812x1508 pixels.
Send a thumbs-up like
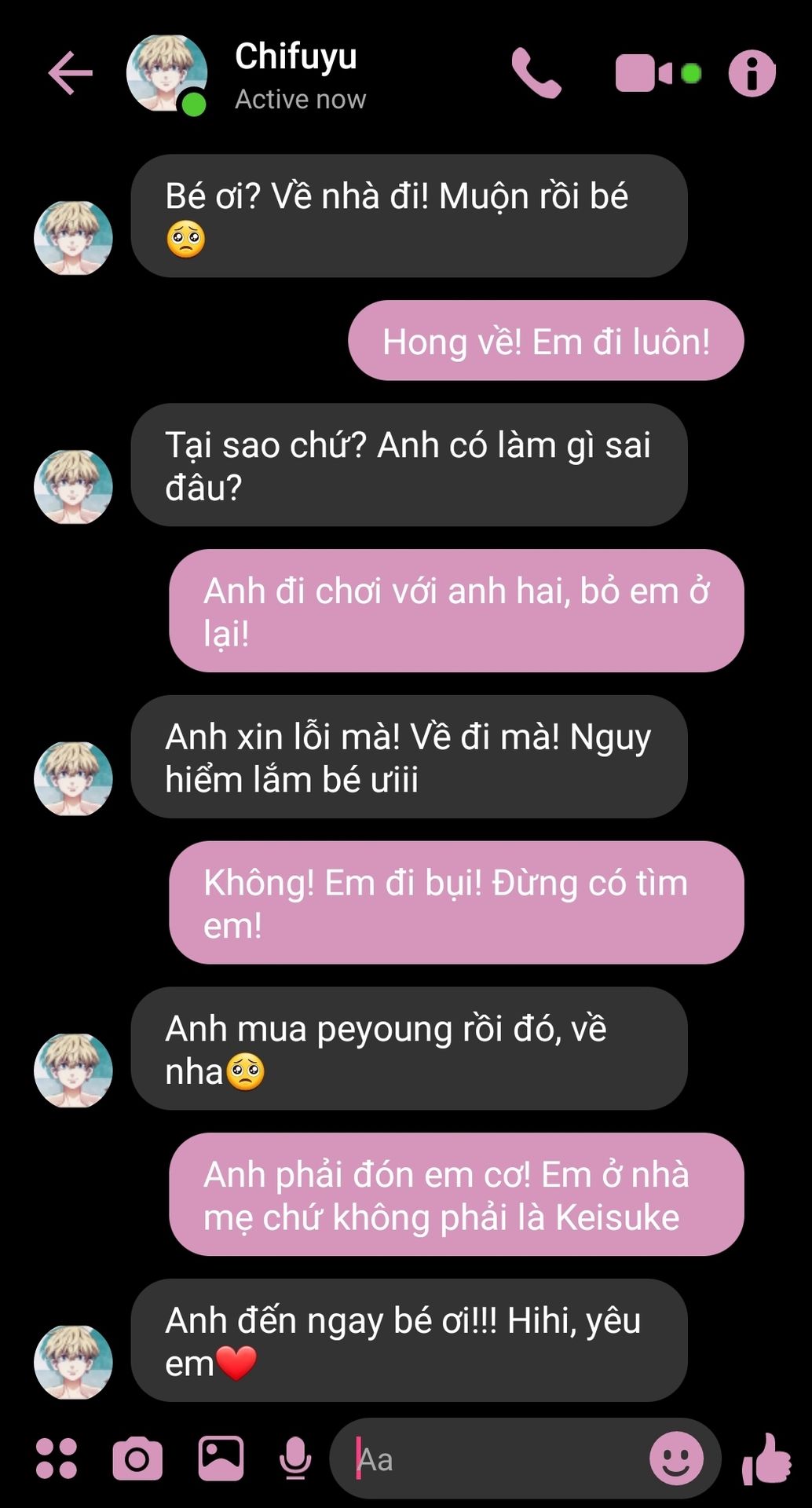tap(766, 1459)
